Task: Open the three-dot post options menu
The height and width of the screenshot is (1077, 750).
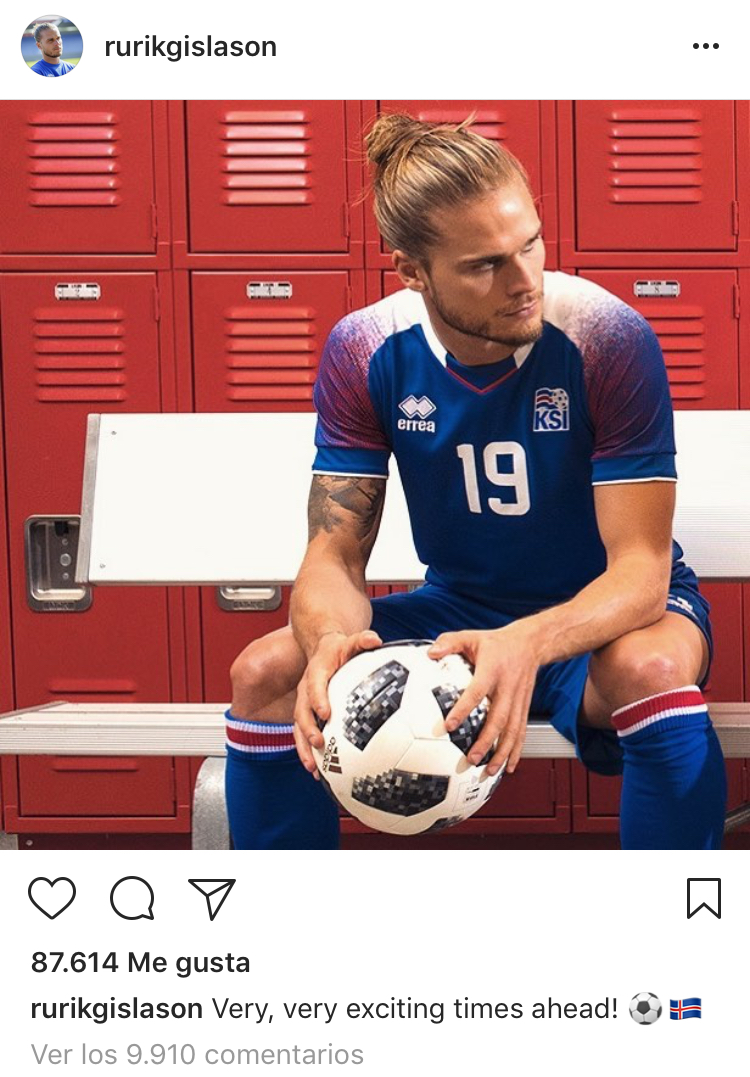Action: click(x=705, y=47)
